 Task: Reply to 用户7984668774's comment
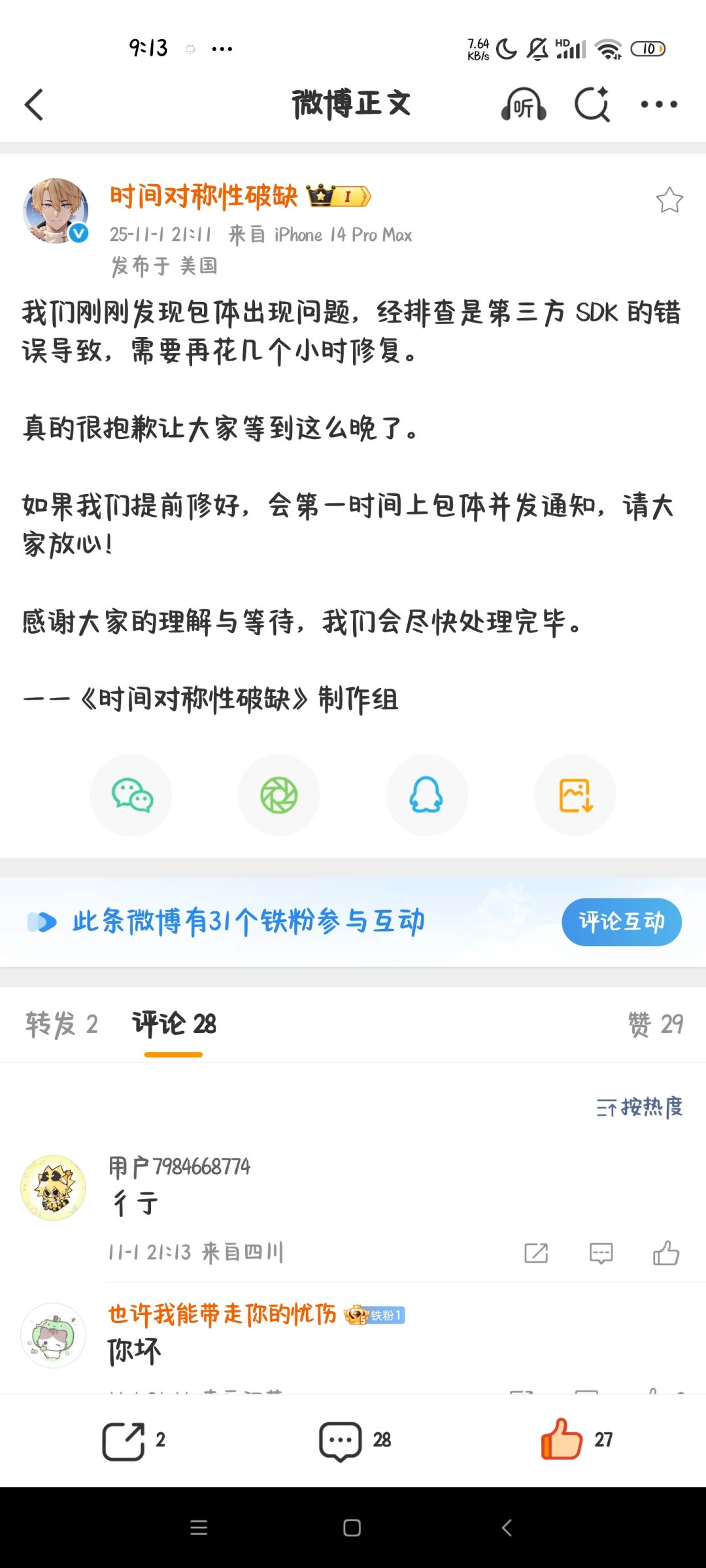pos(601,1253)
